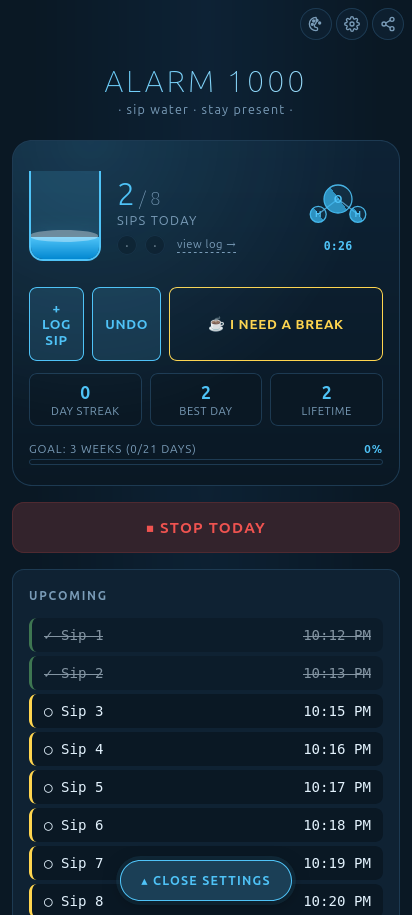Open the view log link
Screen dimensions: 412x915
(x=207, y=245)
